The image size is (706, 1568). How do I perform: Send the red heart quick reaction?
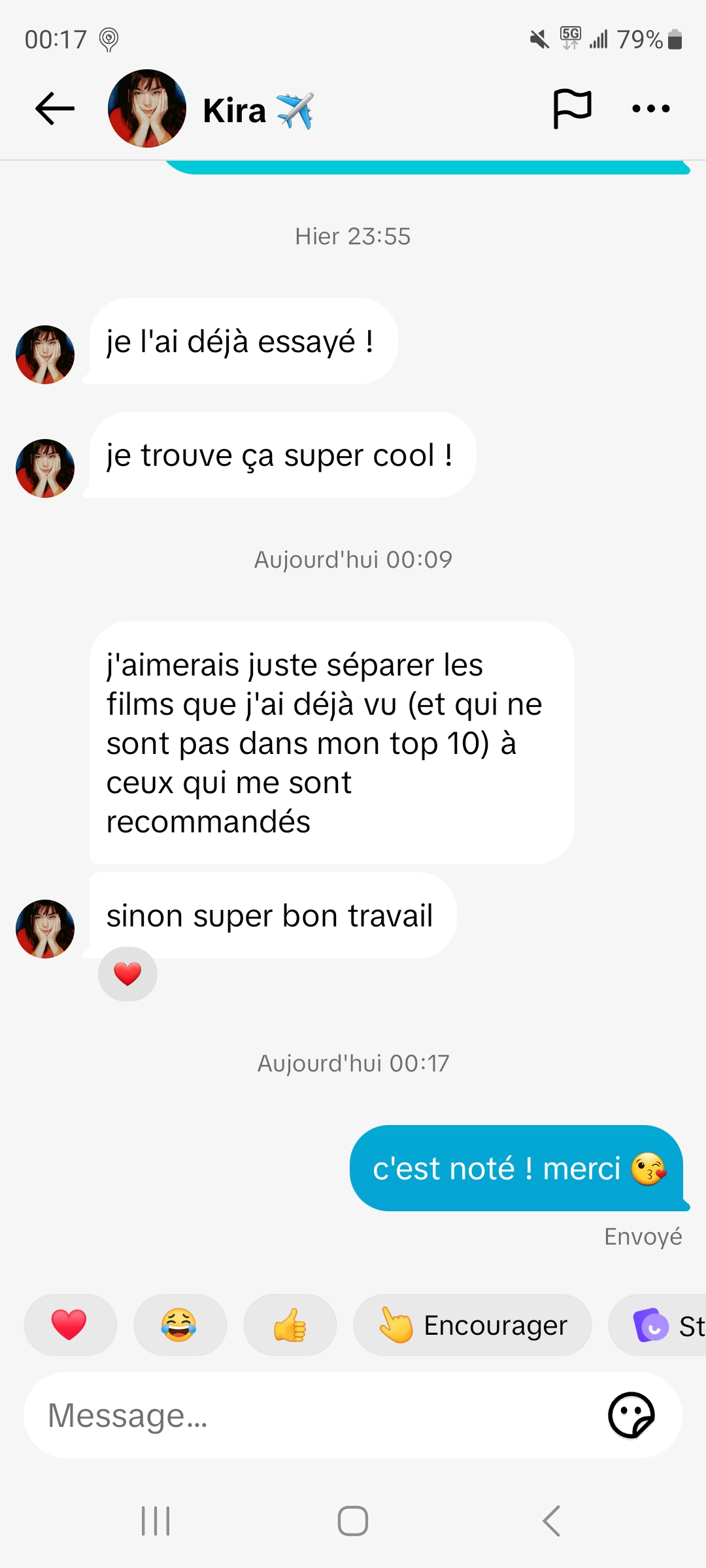(x=70, y=1325)
